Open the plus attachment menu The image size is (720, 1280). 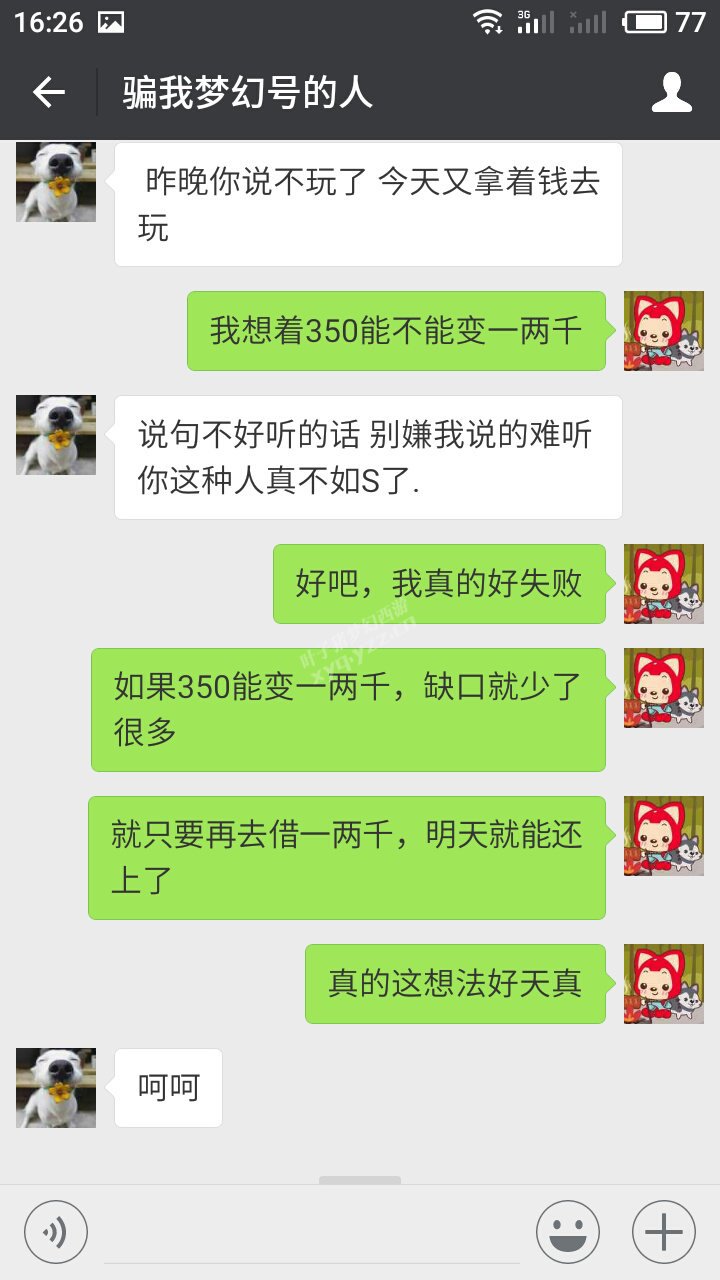tap(664, 1232)
